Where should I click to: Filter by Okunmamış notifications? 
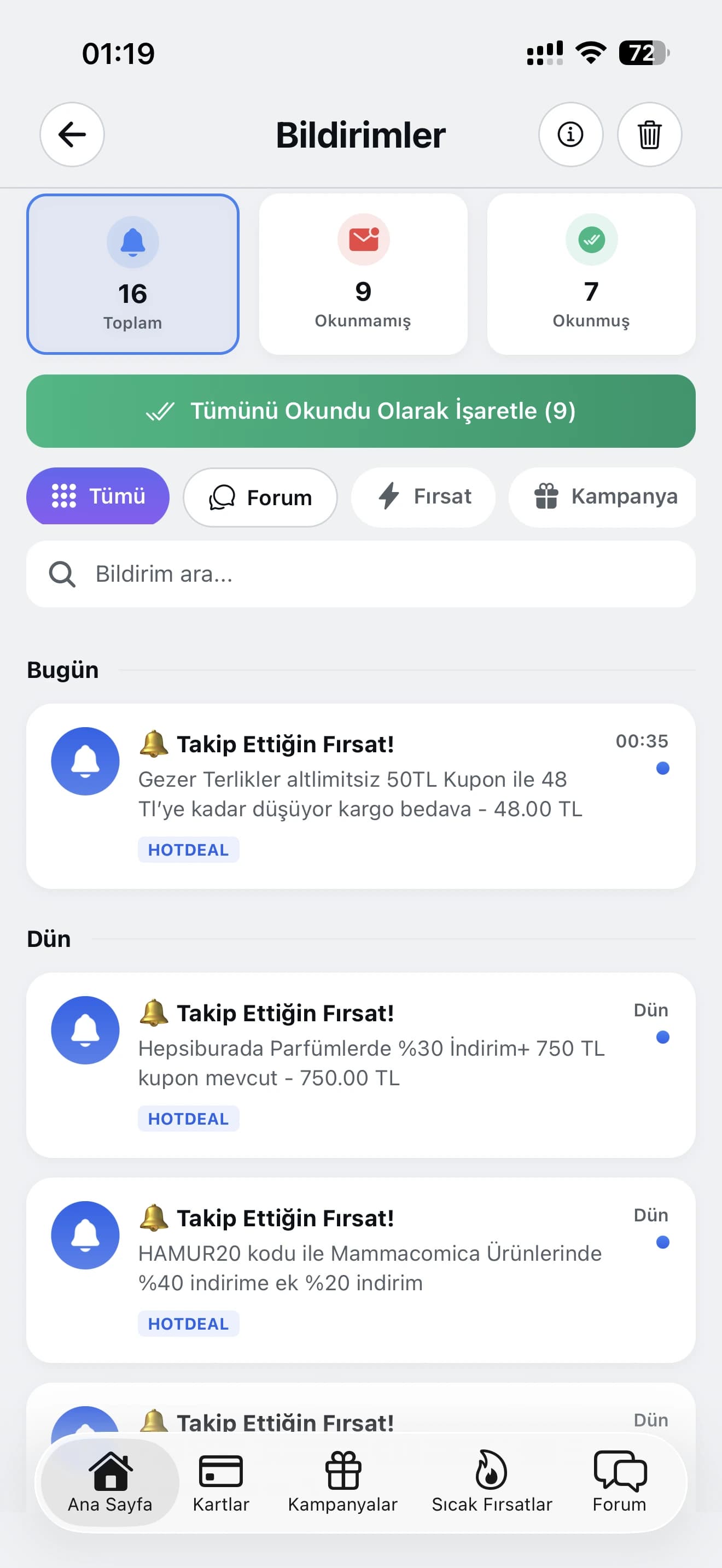(363, 273)
